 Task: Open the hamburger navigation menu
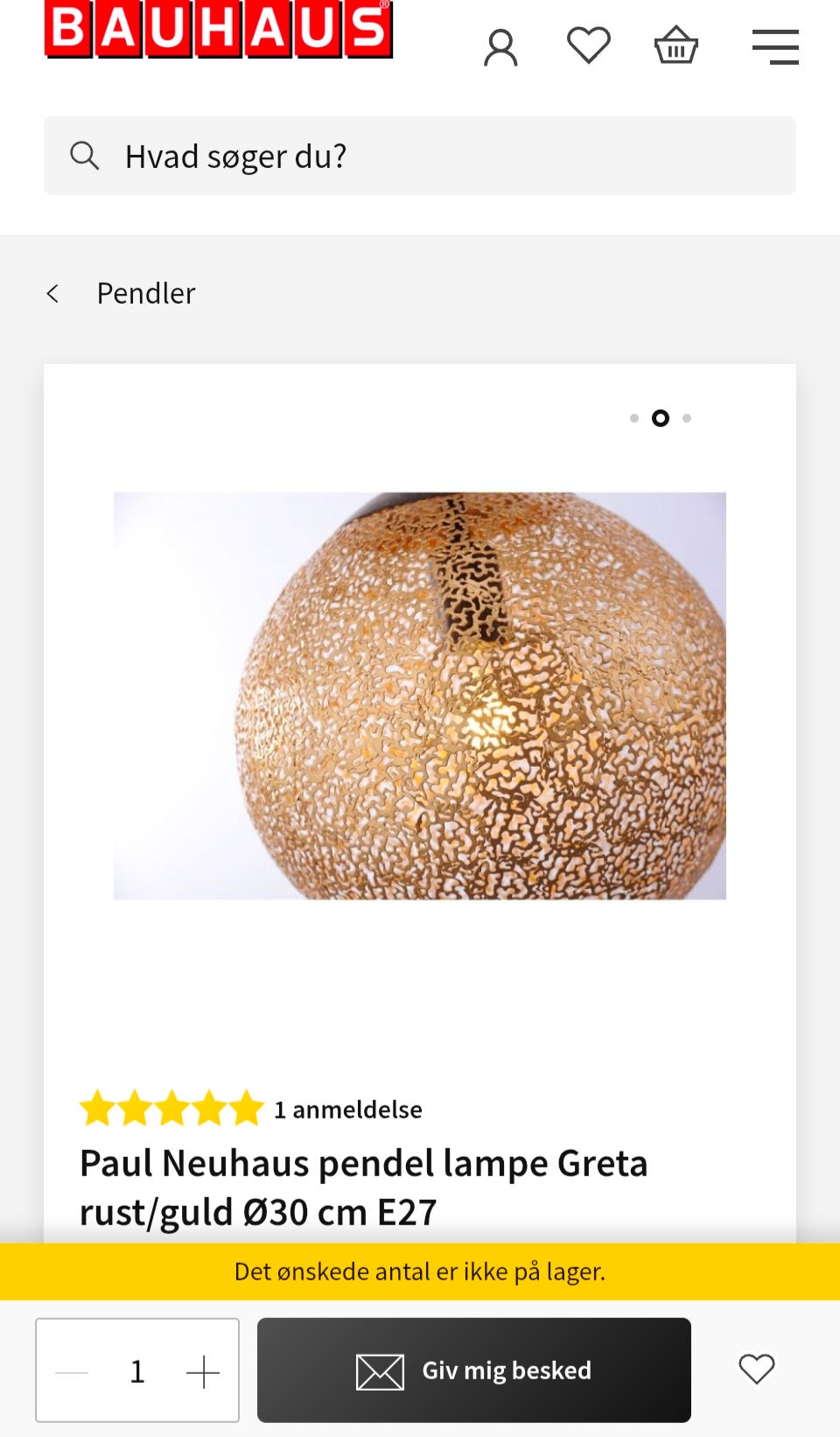point(775,46)
